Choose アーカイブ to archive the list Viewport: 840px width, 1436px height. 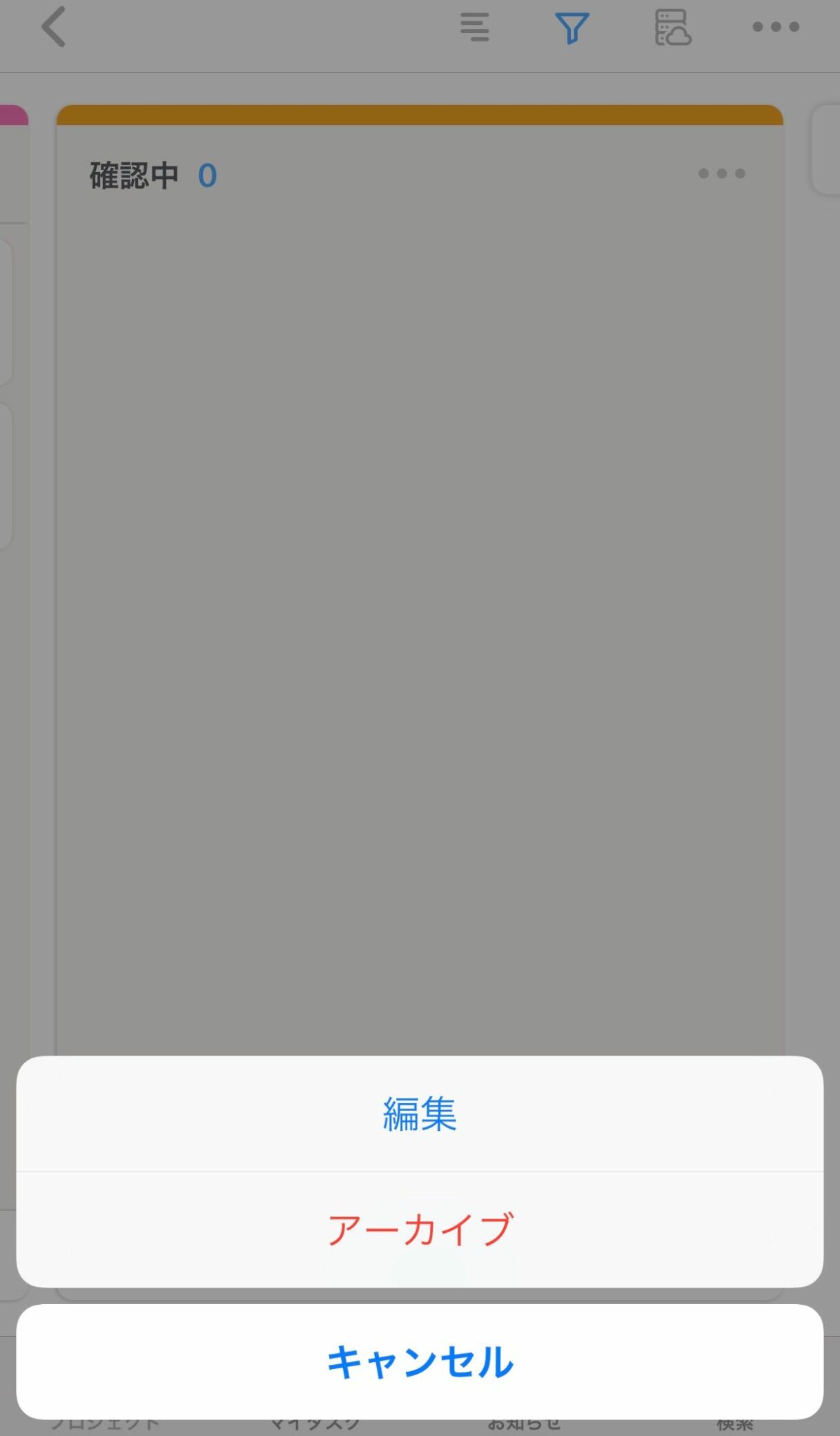point(420,1230)
